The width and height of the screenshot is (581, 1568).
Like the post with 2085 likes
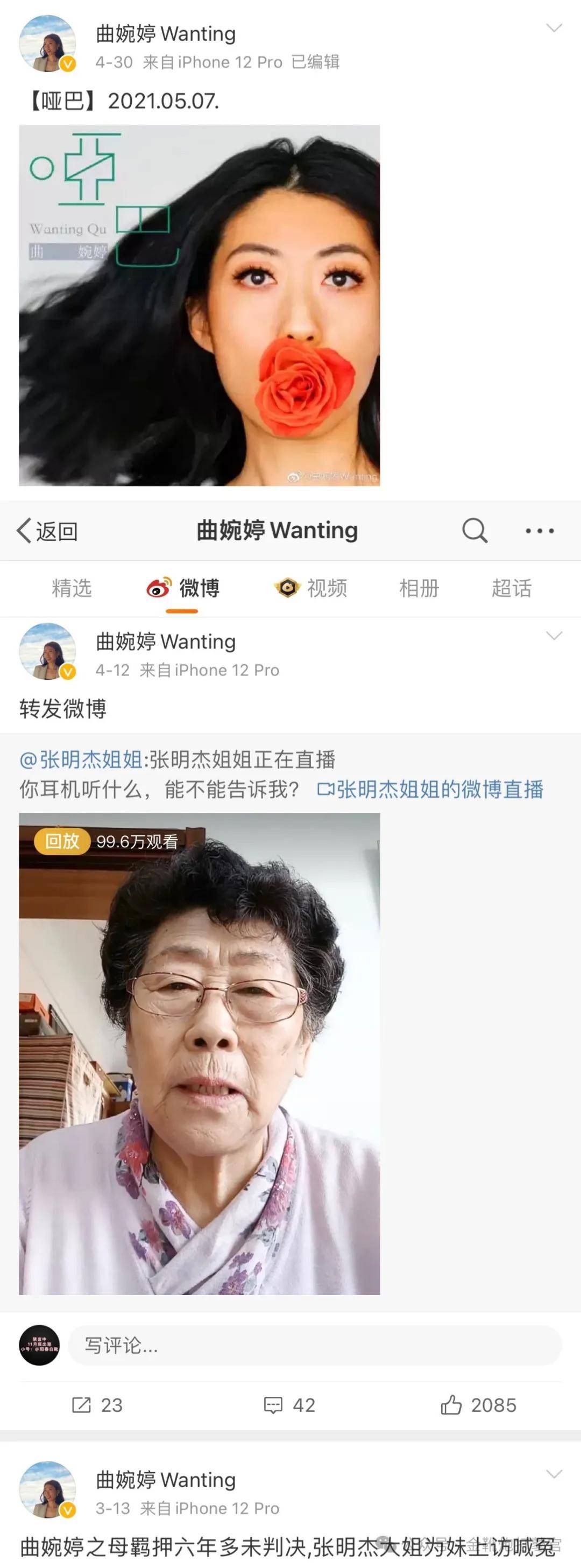pyautogui.click(x=478, y=1405)
